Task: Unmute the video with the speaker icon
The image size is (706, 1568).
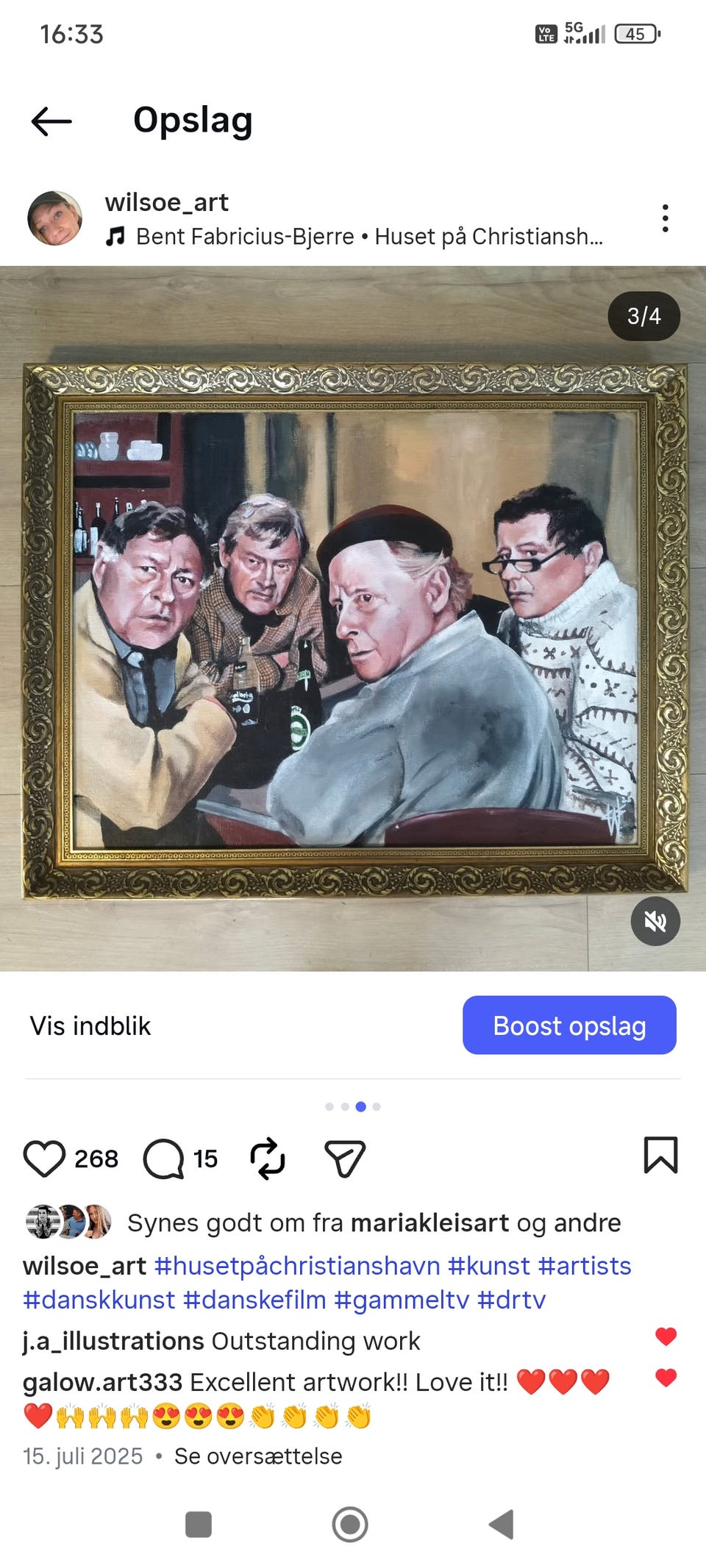Action: click(655, 921)
